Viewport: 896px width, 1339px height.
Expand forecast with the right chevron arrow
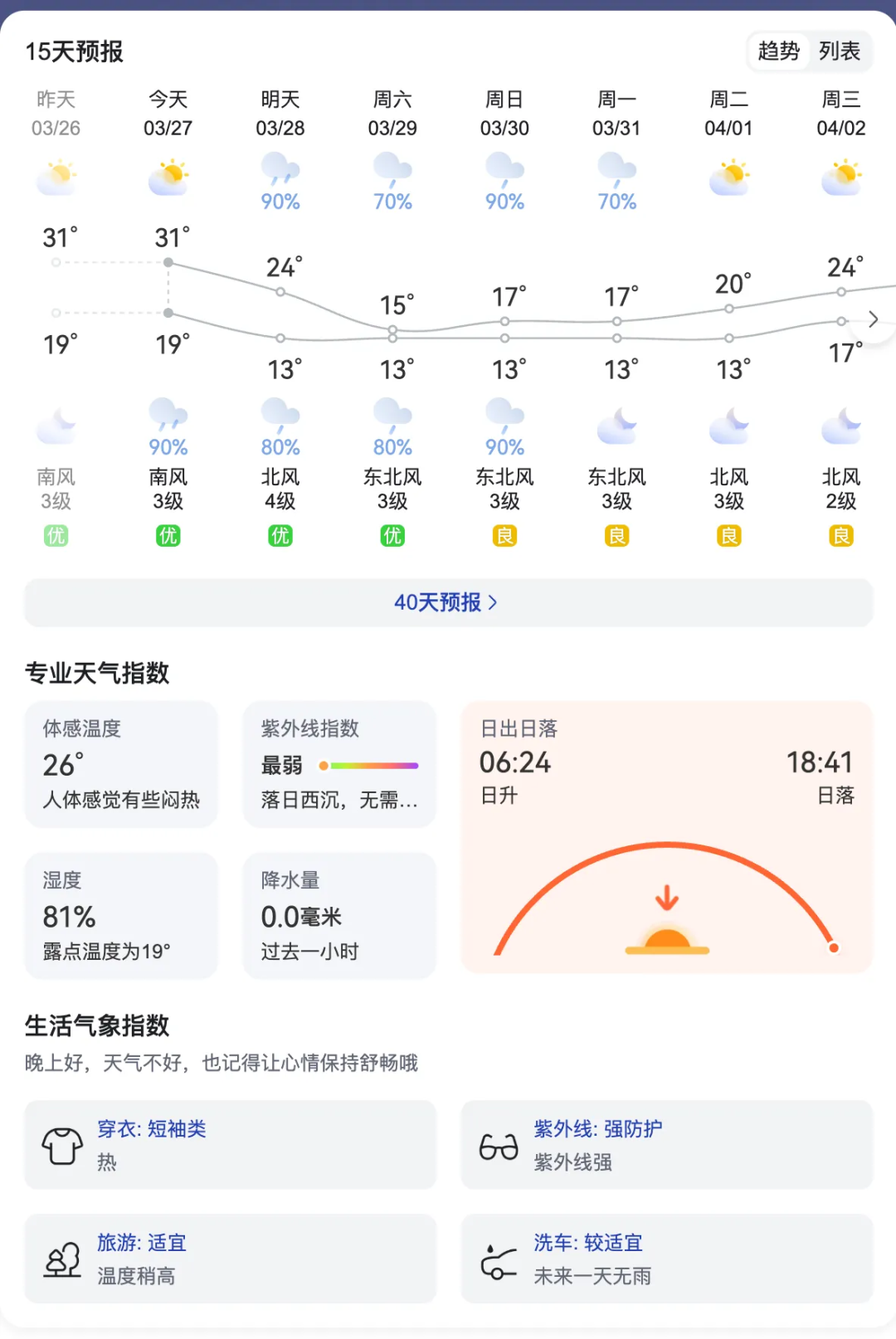(x=873, y=319)
